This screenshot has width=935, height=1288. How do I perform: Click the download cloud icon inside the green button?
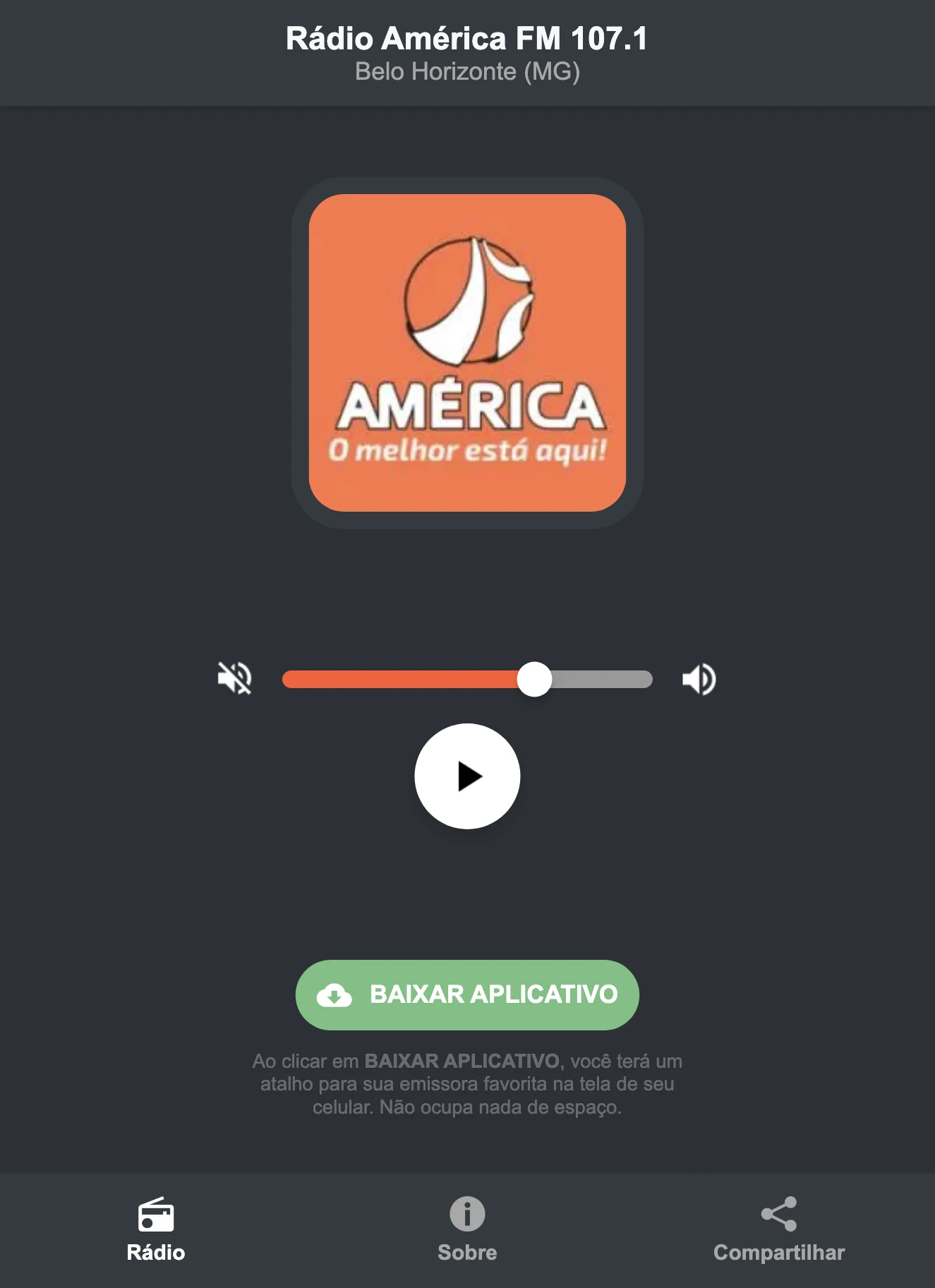tap(335, 995)
